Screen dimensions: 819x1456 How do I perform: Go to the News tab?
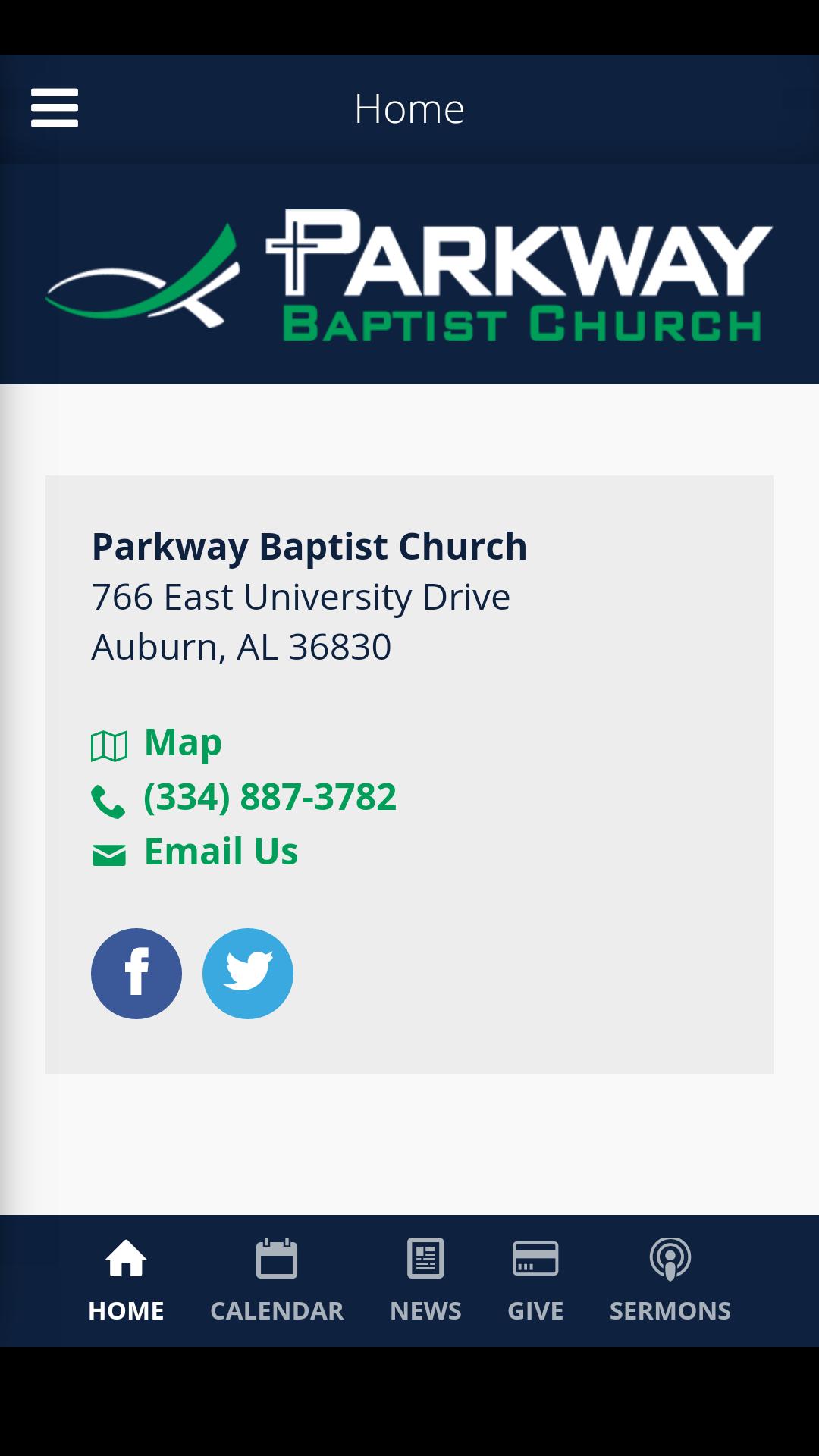(425, 1281)
